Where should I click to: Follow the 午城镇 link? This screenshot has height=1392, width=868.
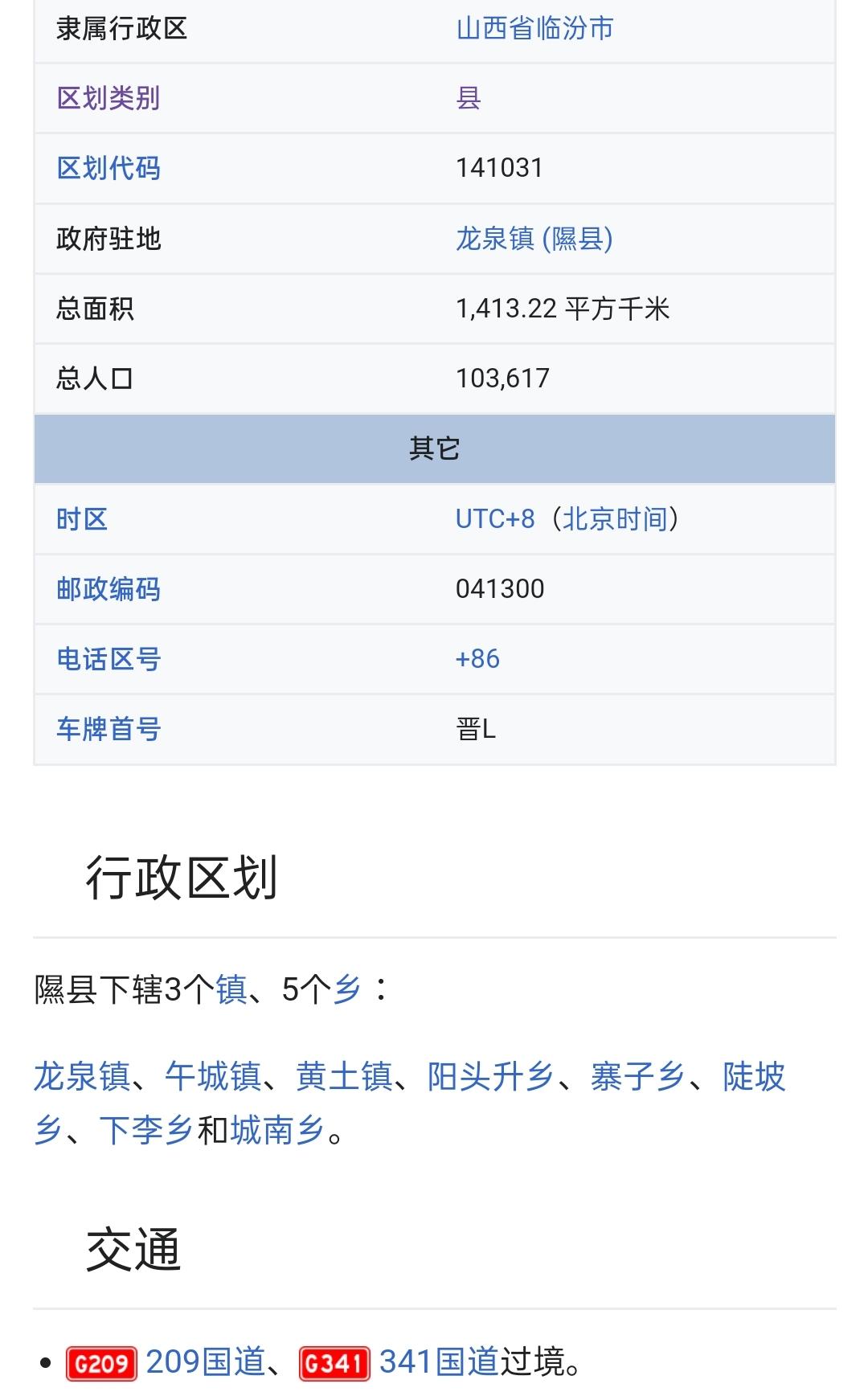[213, 1077]
